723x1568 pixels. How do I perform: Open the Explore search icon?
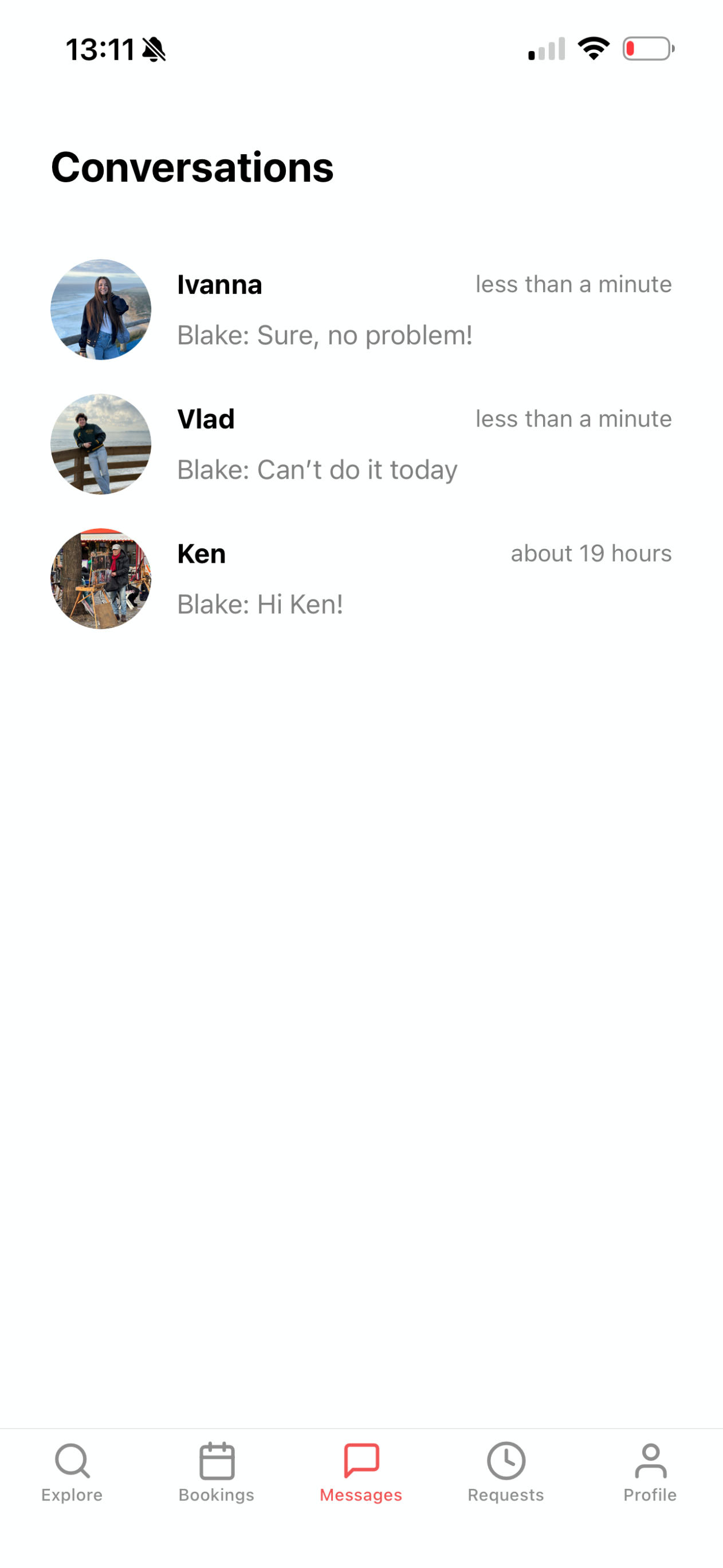72,1460
